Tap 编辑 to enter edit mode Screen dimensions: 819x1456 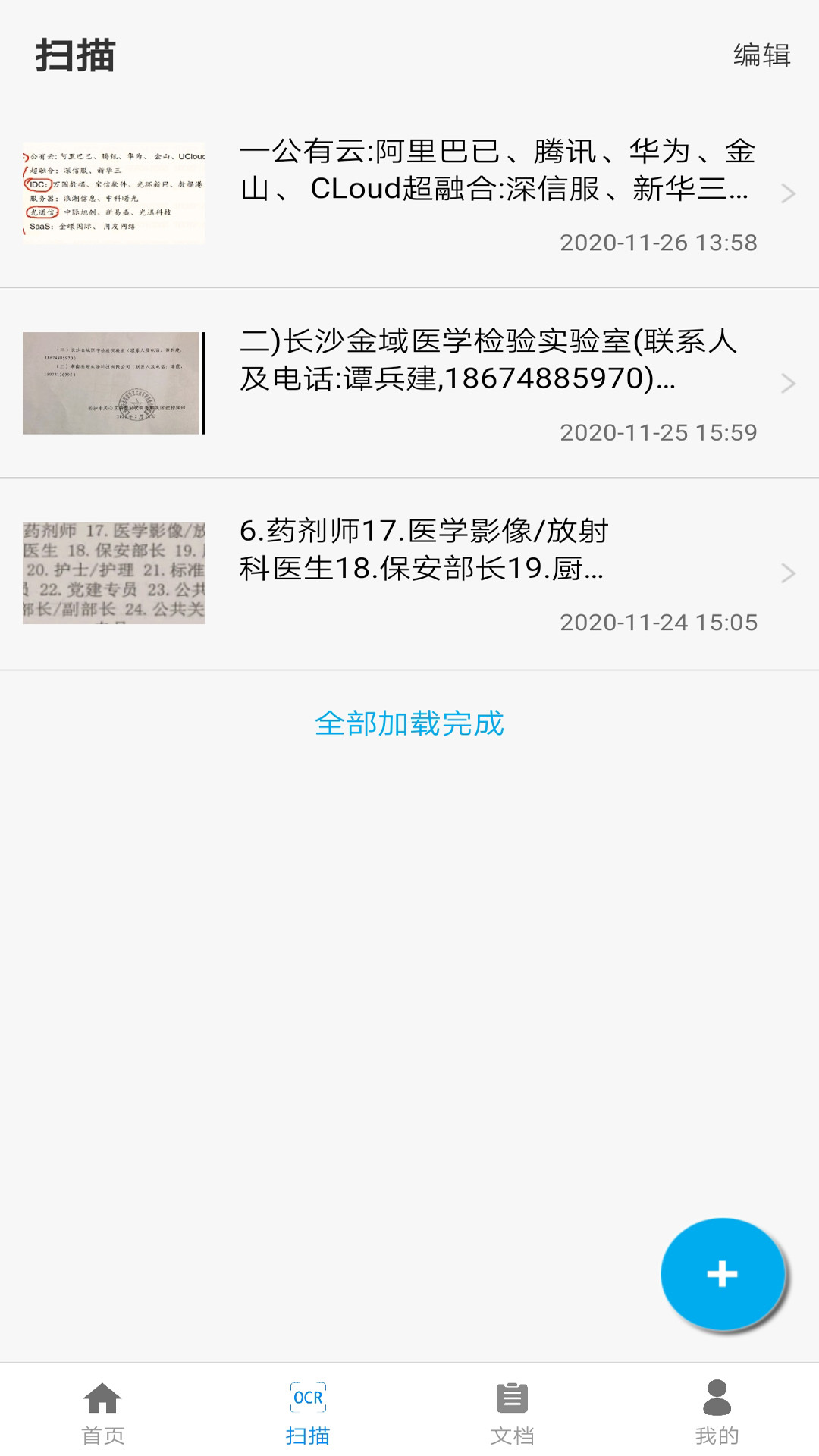[x=762, y=55]
